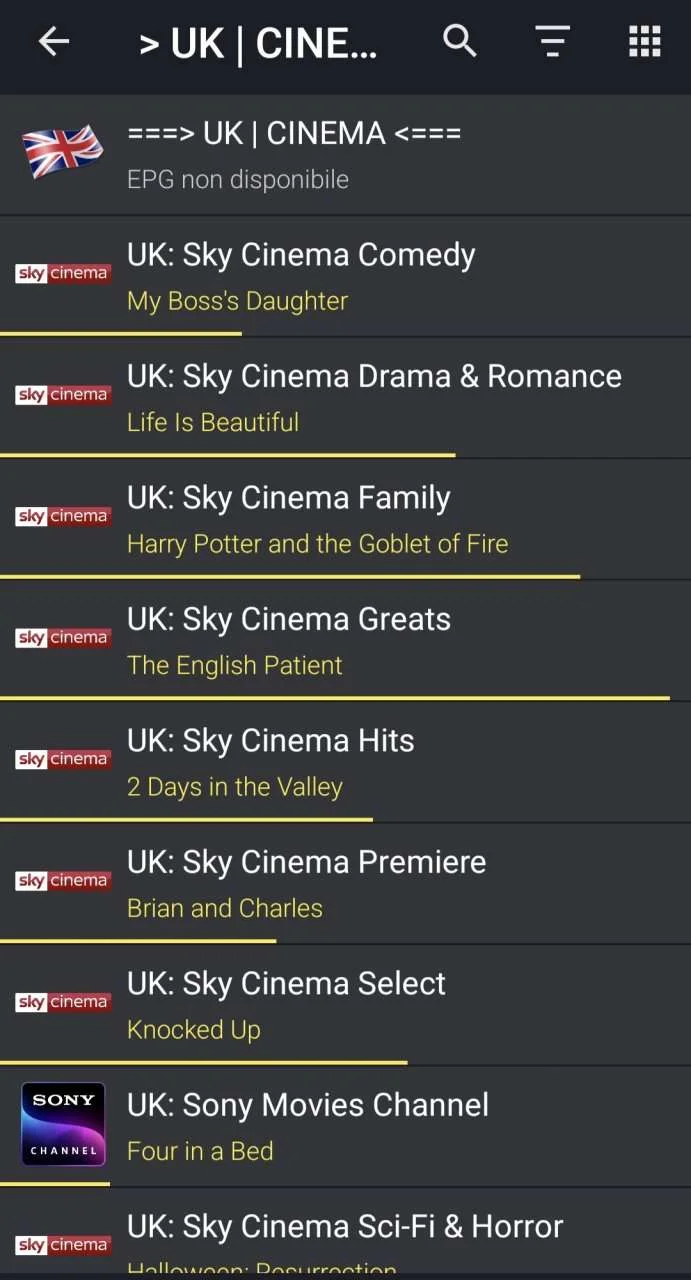Play UK: Sky Cinema Drama & Romance
Viewport: 691px width, 1280px height.
tap(345, 398)
